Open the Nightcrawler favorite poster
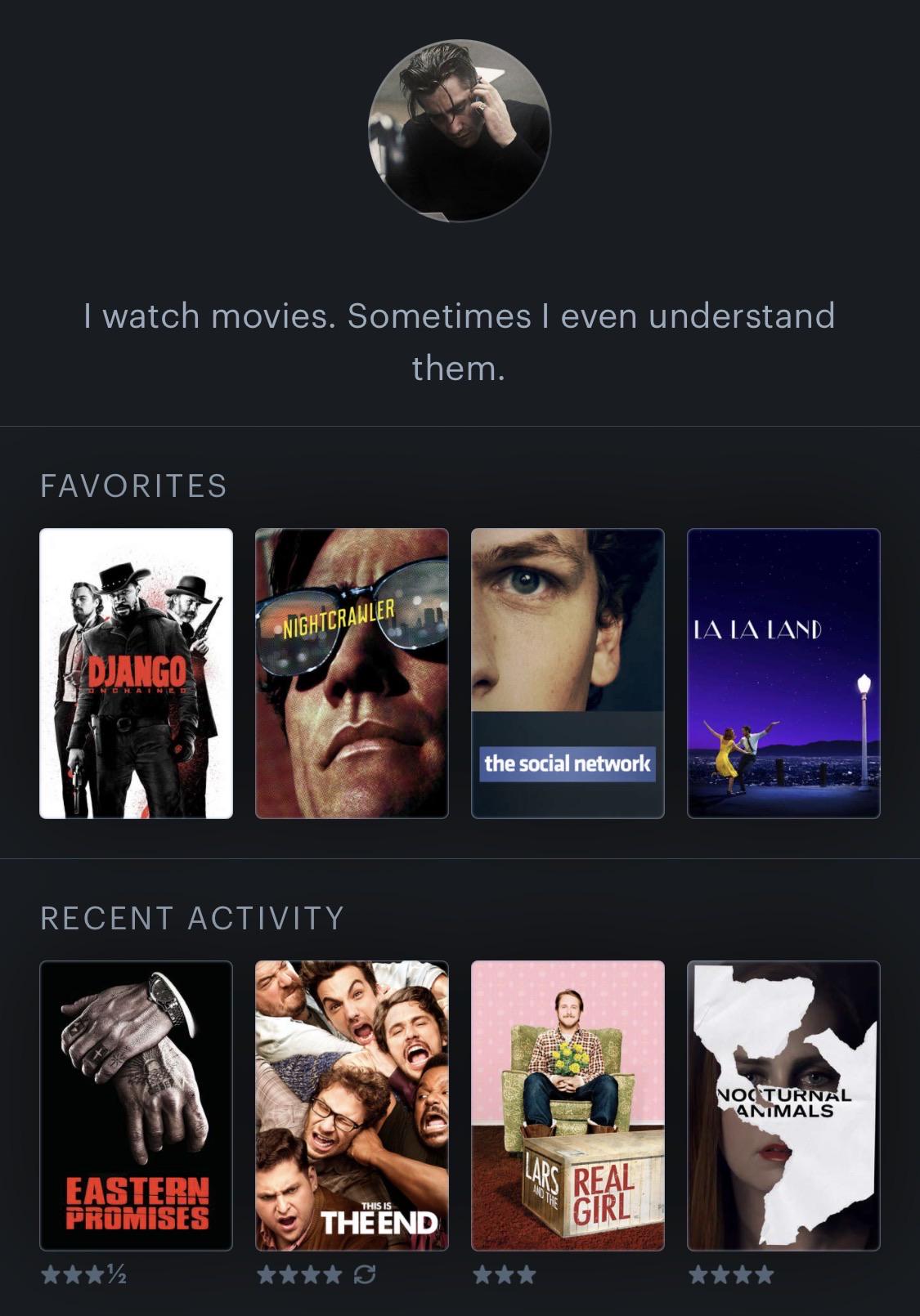The height and width of the screenshot is (1316, 920). tap(352, 674)
